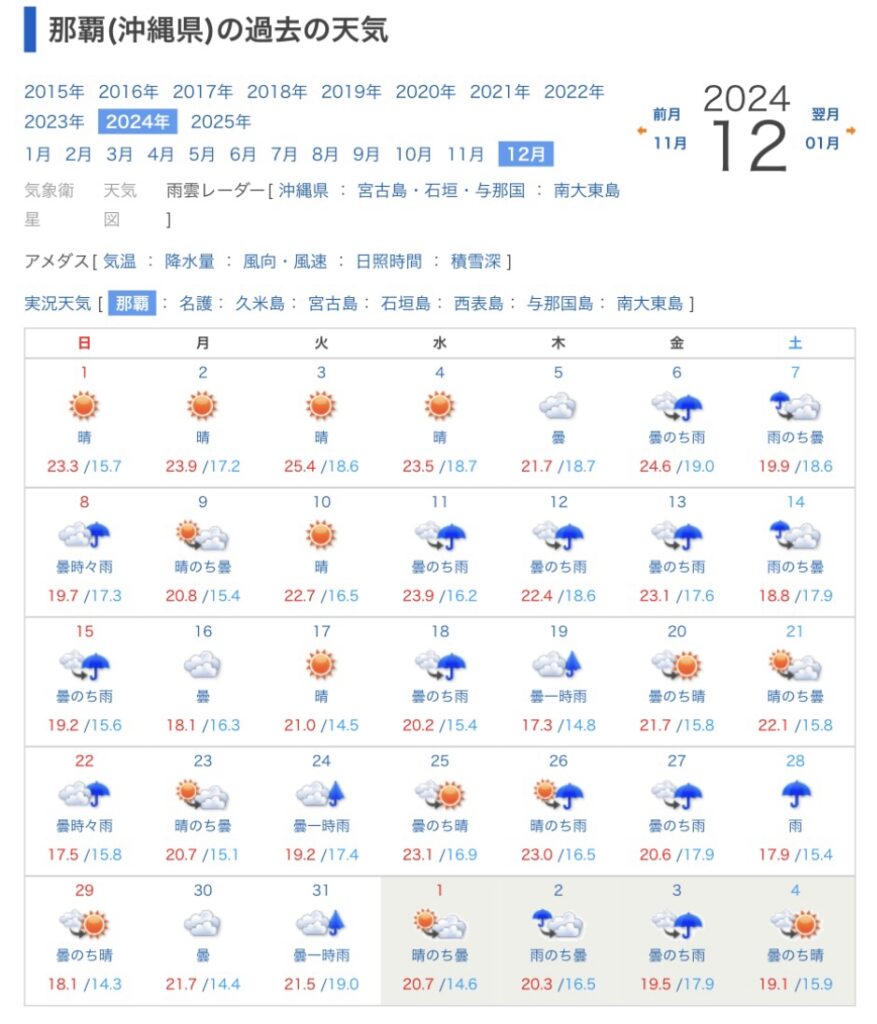Open AMeDAS 降水量 data
The height and width of the screenshot is (1024, 877).
(x=190, y=261)
